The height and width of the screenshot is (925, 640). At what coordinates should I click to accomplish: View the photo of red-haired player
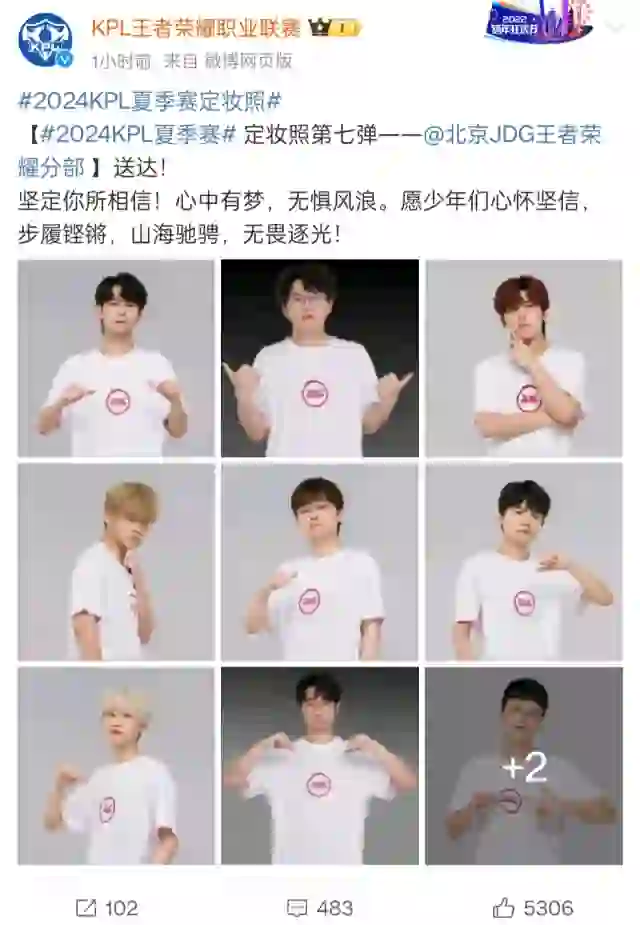[x=523, y=358]
